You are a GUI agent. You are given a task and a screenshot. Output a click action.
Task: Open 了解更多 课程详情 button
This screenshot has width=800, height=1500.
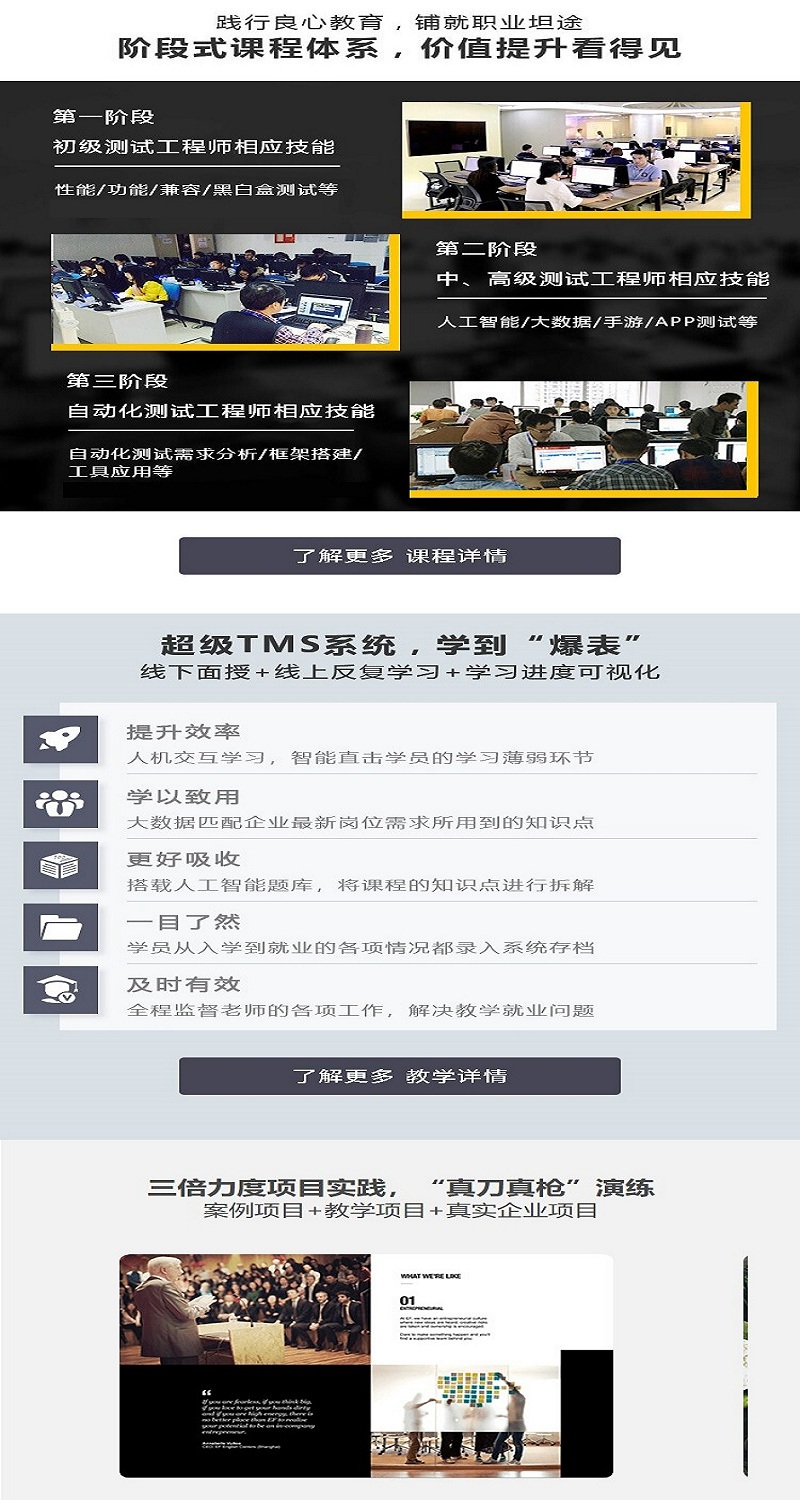coord(400,556)
